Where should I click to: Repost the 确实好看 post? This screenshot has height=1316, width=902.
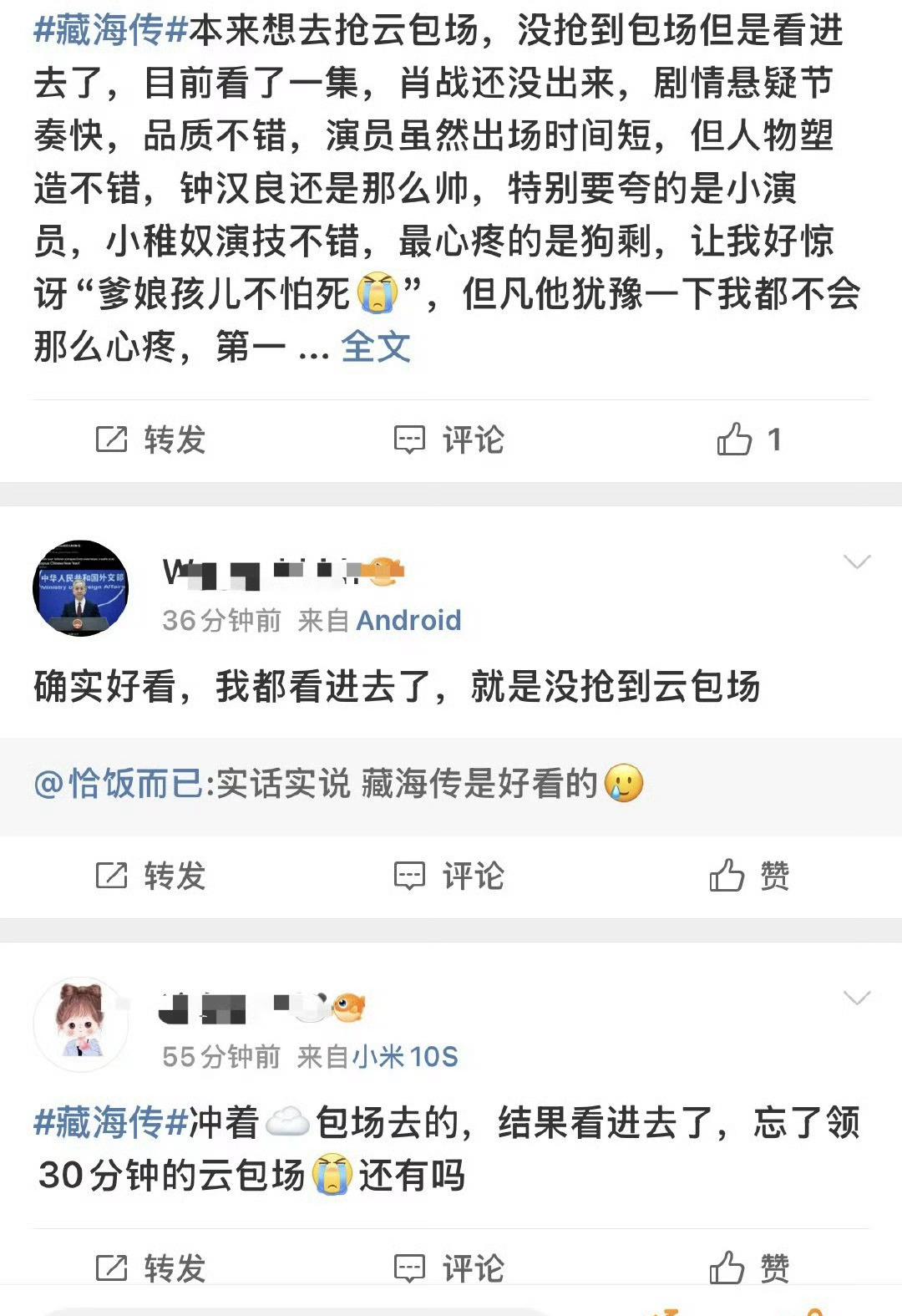[150, 876]
